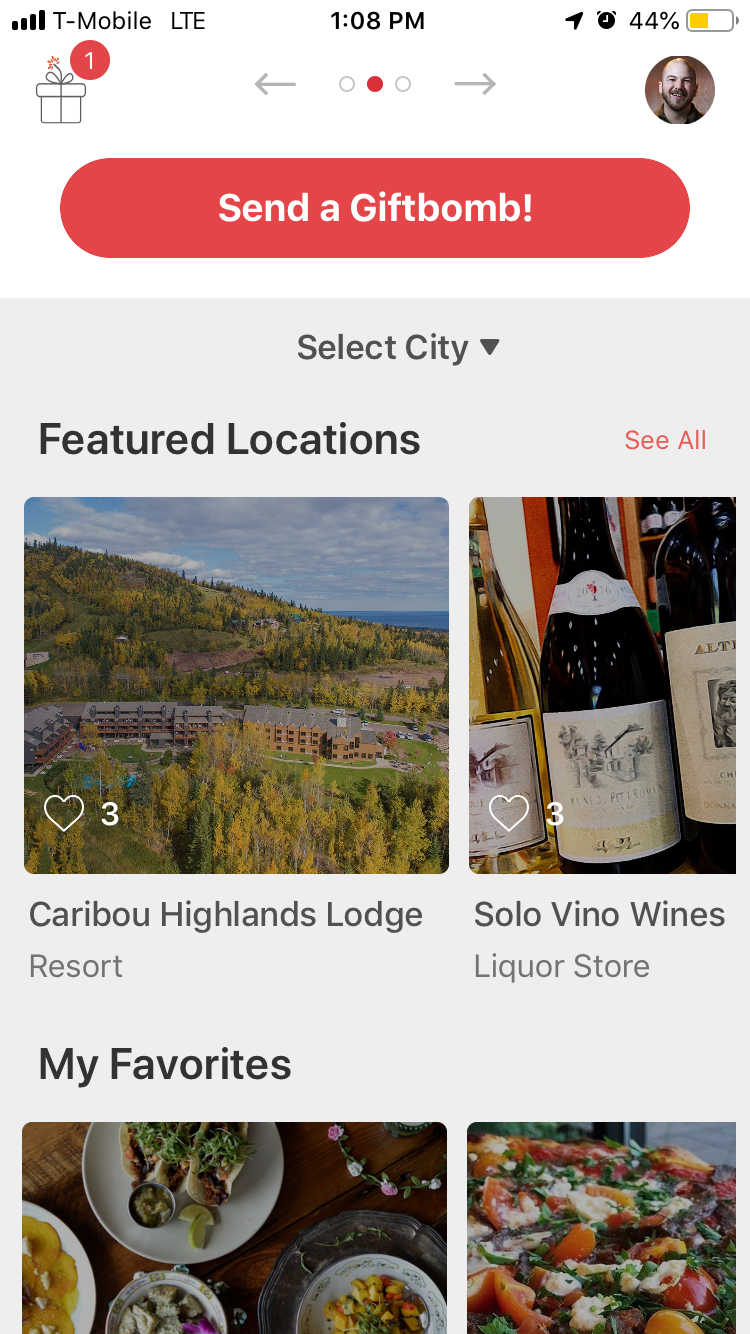This screenshot has height=1334, width=750.
Task: Expand the Select City dropdown
Action: (397, 347)
